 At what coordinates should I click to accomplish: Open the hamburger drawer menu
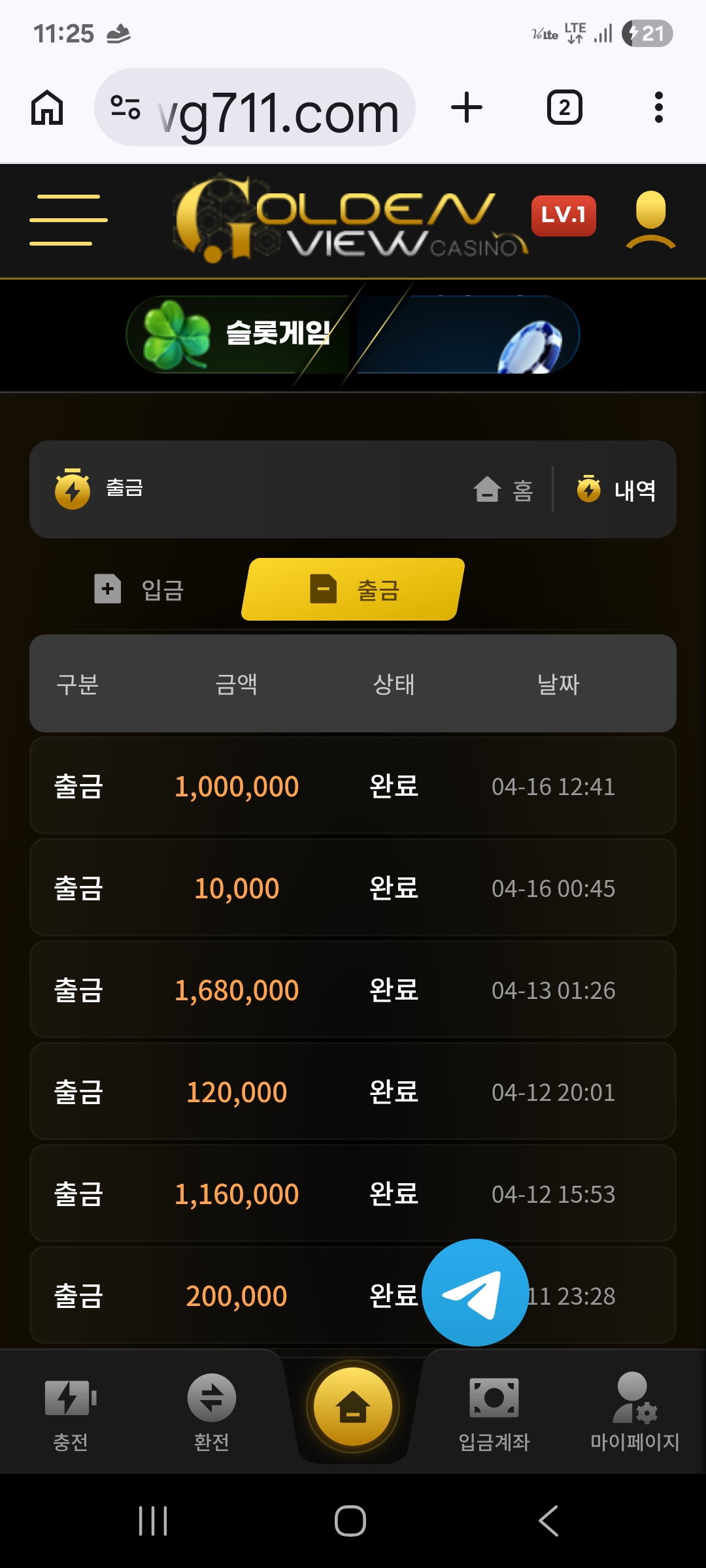click(68, 220)
